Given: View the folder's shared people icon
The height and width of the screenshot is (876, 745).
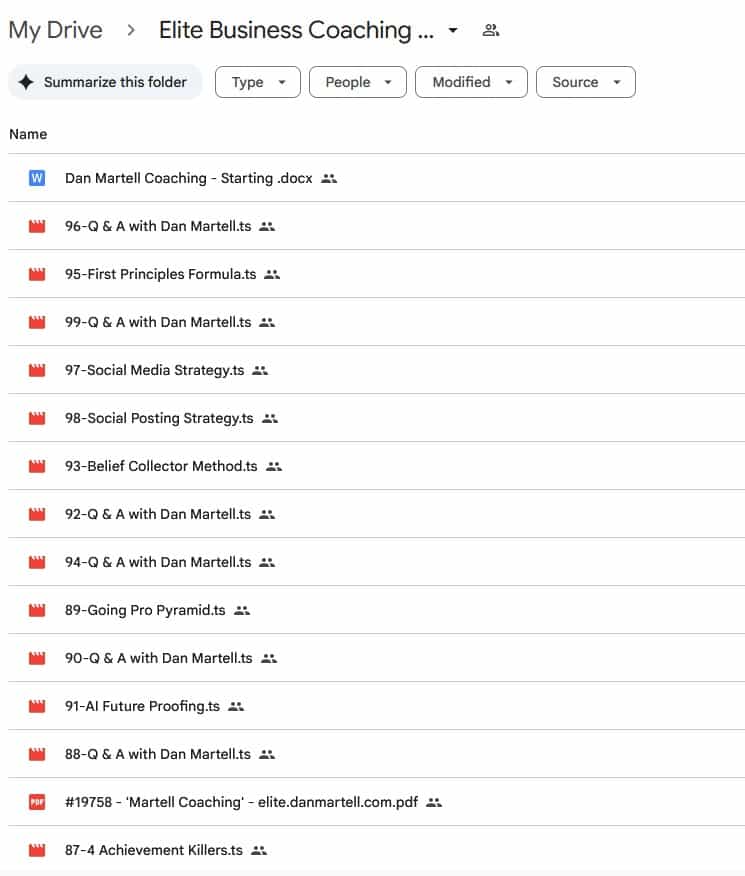Looking at the screenshot, I should [490, 31].
